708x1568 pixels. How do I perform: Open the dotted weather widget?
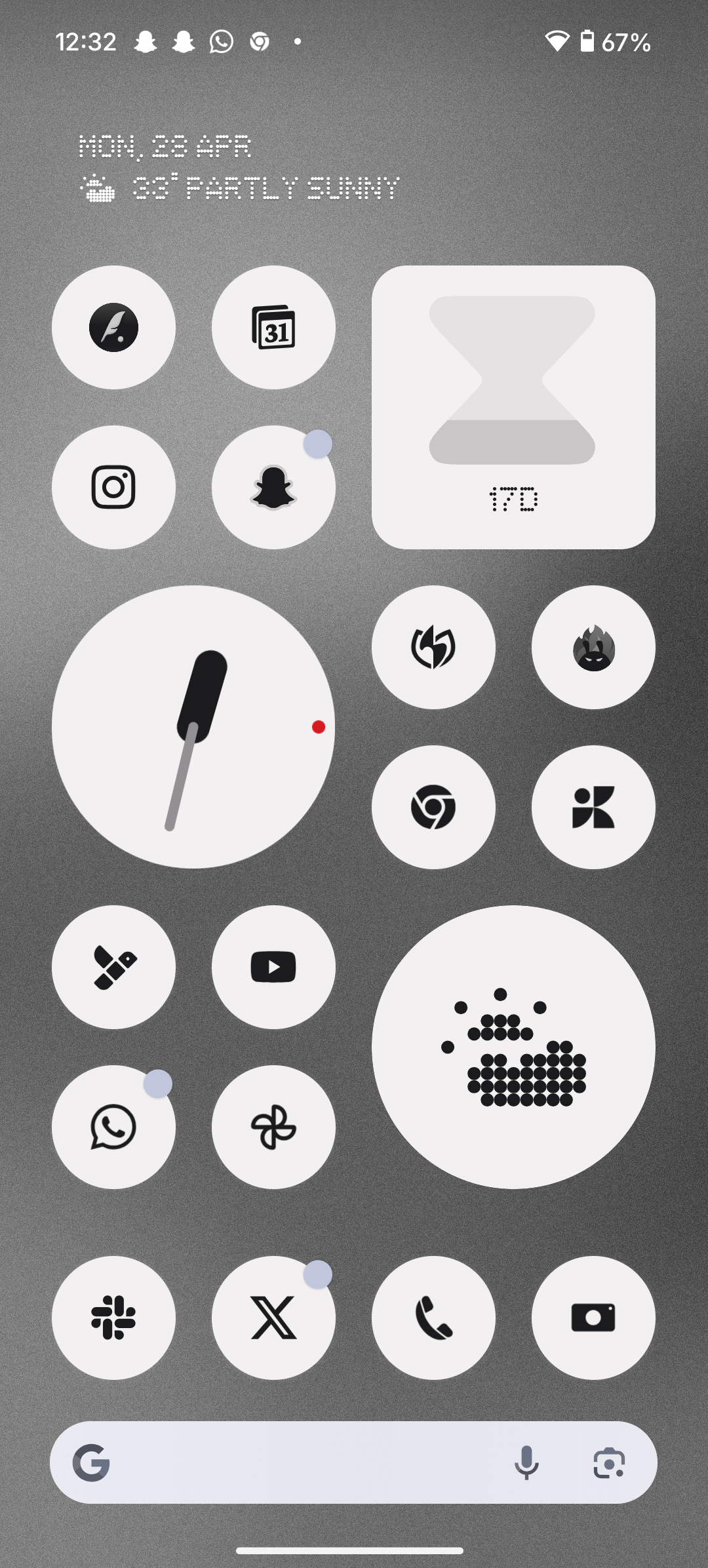513,1047
